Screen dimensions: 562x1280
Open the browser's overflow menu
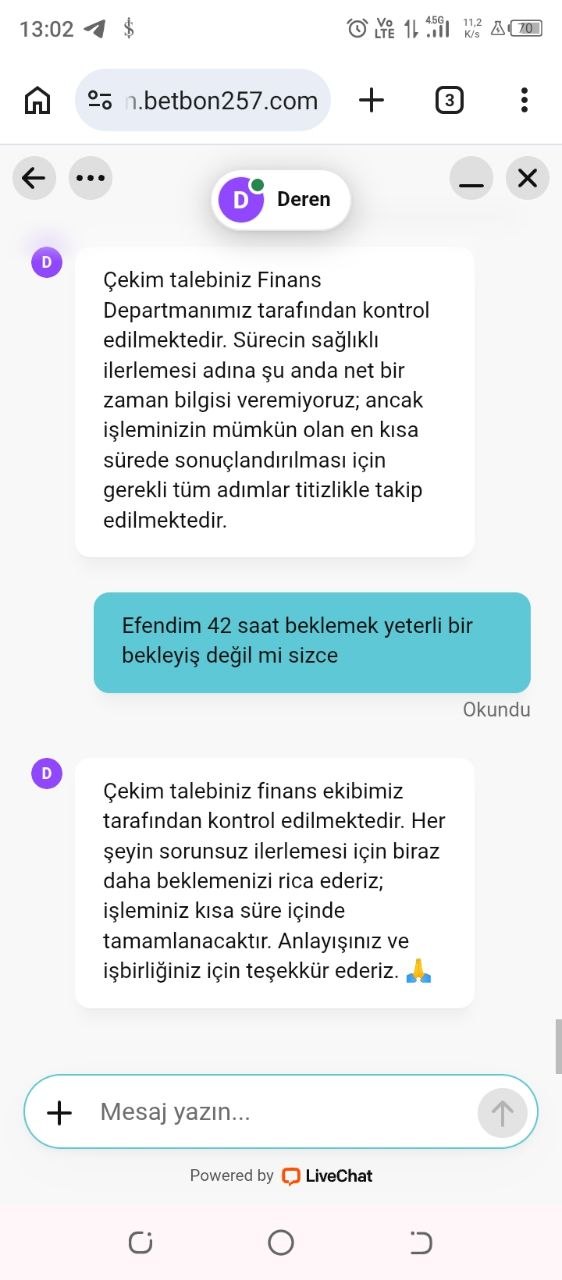[x=524, y=100]
